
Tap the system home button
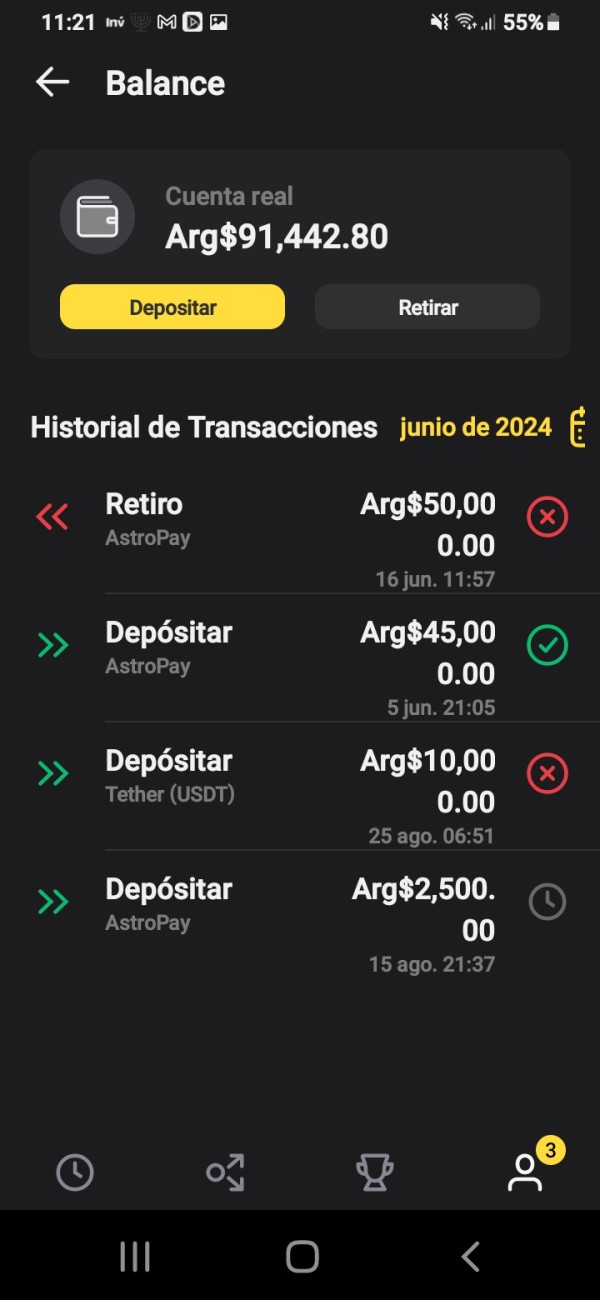pyautogui.click(x=301, y=1256)
